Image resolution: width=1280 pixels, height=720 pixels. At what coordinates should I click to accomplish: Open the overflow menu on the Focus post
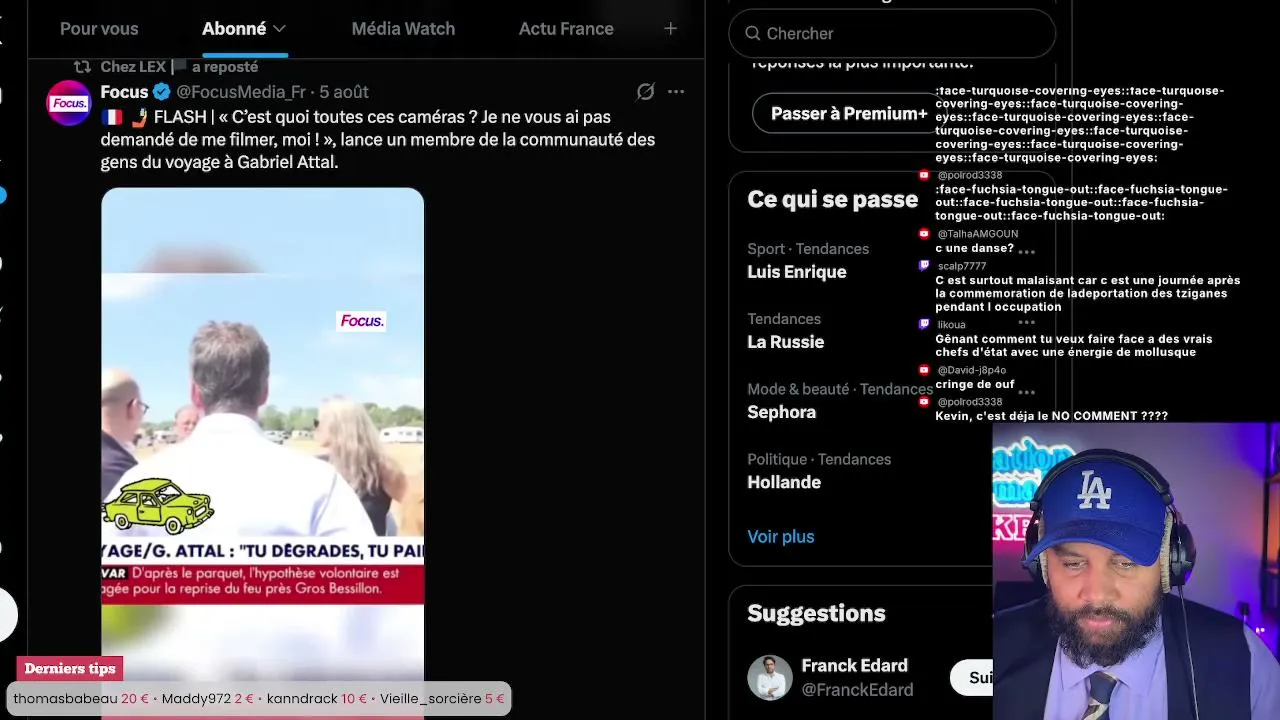676,92
